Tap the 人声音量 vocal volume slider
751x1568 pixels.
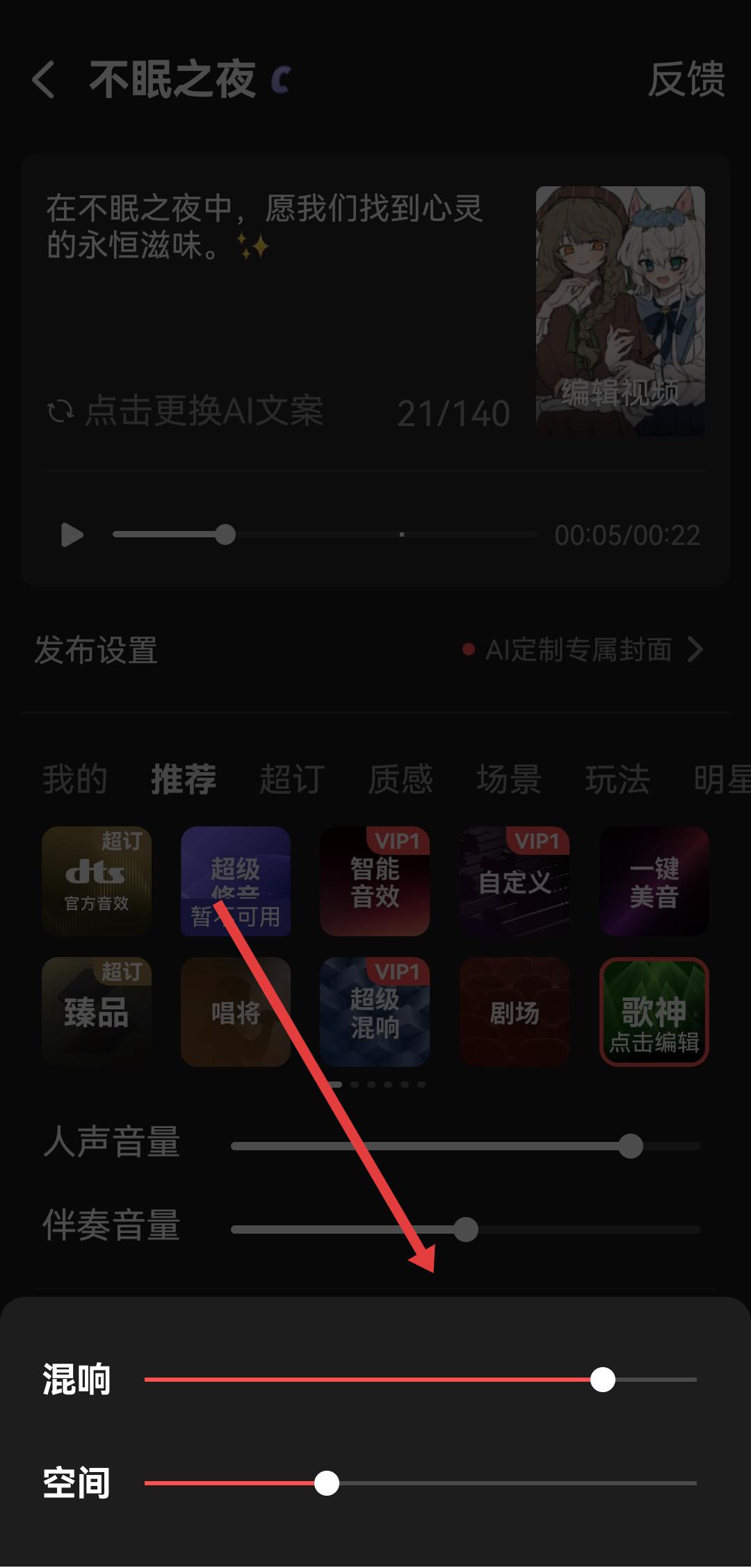click(x=465, y=1146)
